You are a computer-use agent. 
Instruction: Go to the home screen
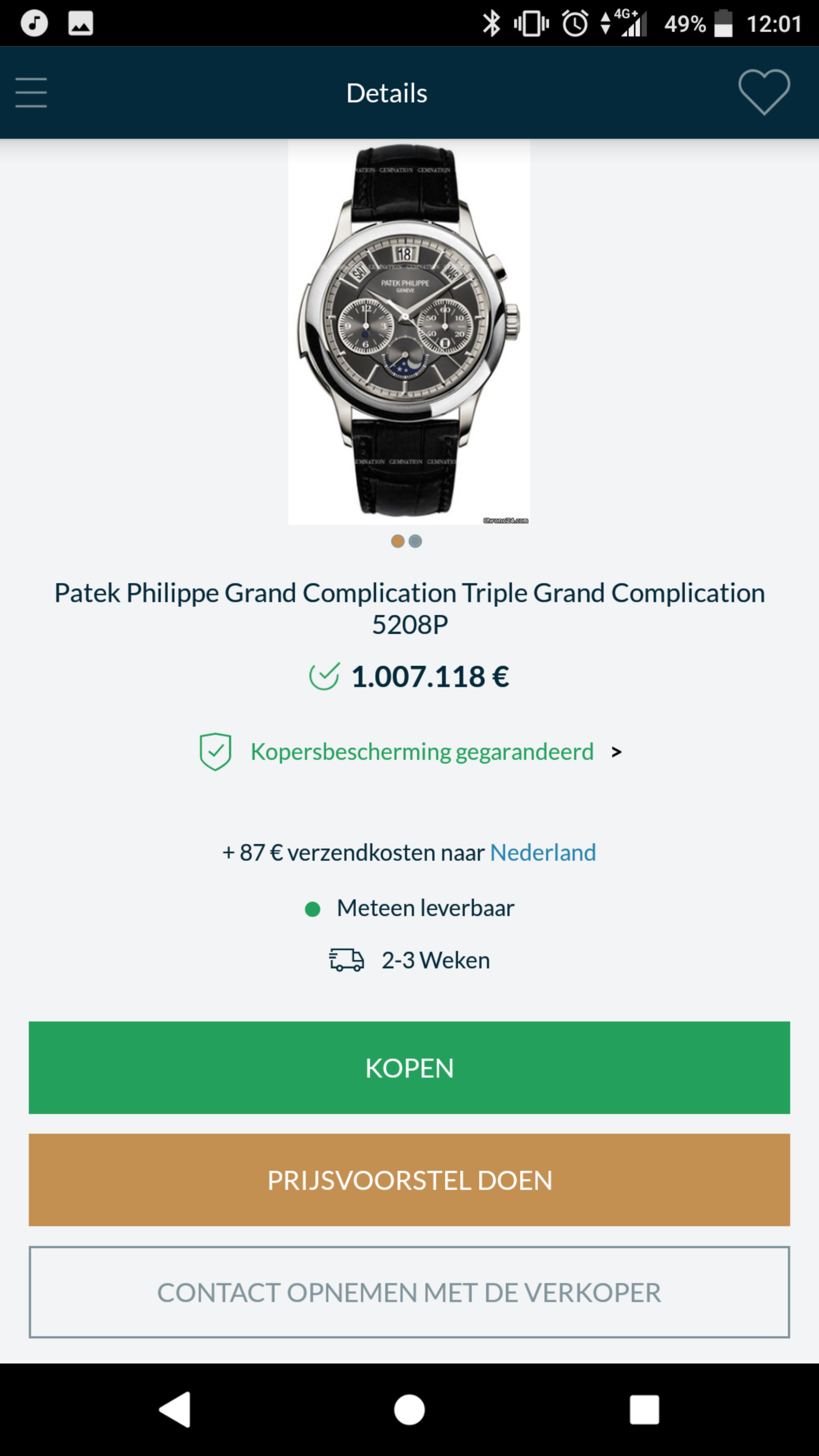(x=409, y=1409)
